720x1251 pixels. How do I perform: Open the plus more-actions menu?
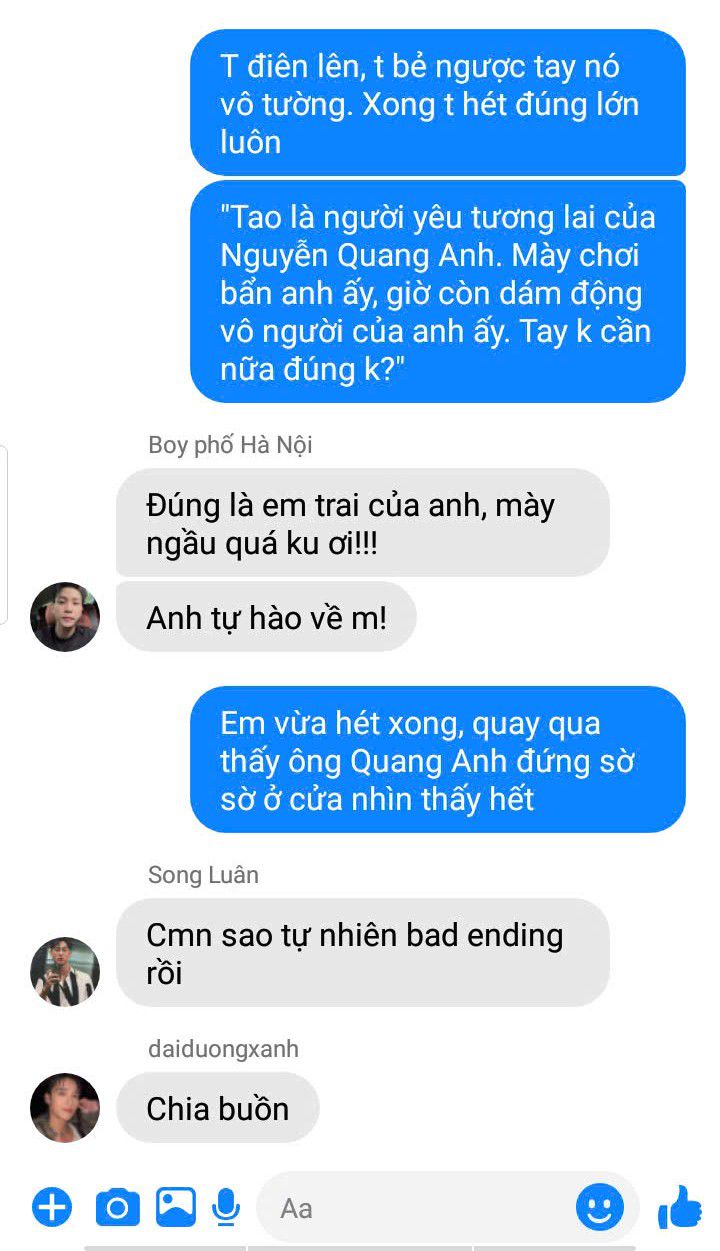[x=52, y=1208]
